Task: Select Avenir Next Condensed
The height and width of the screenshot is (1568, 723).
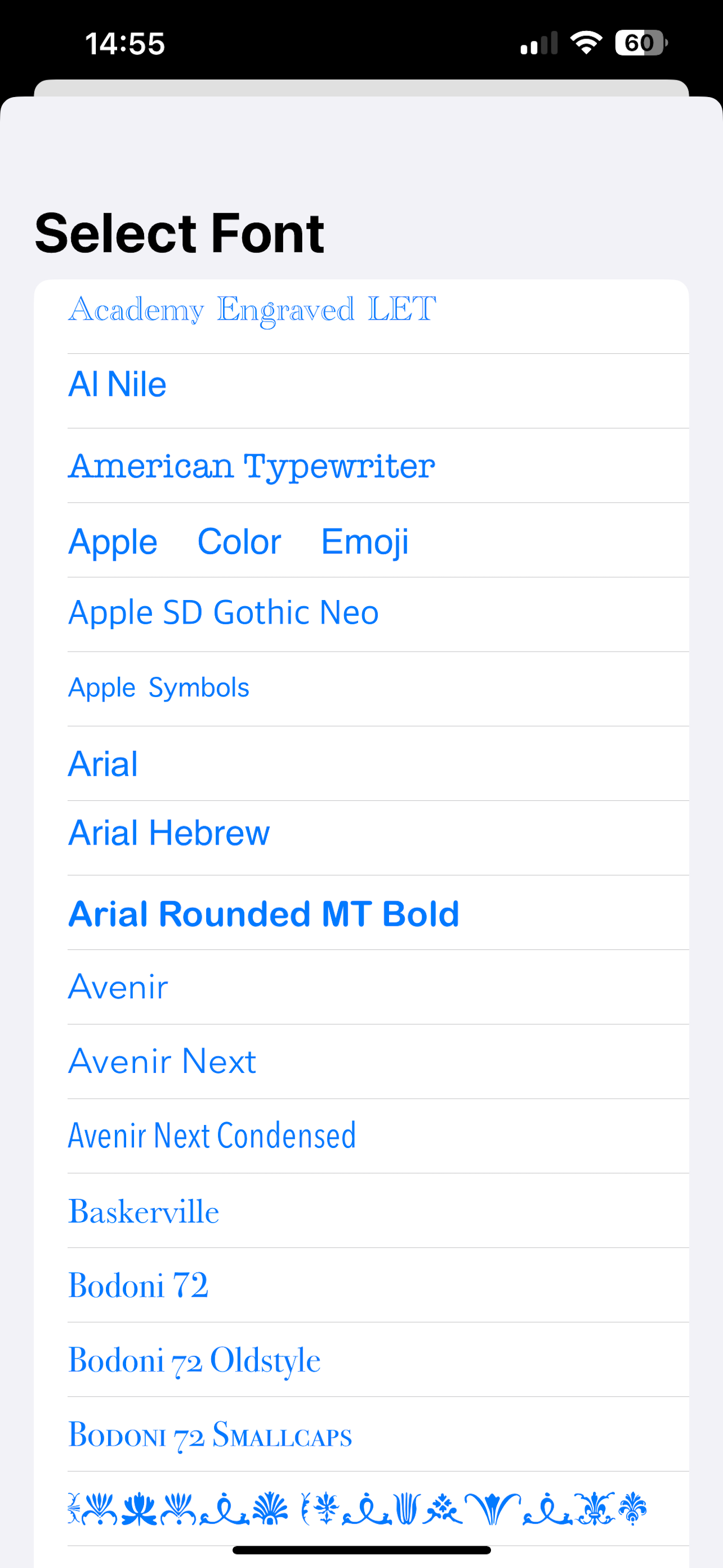Action: coord(212,1136)
